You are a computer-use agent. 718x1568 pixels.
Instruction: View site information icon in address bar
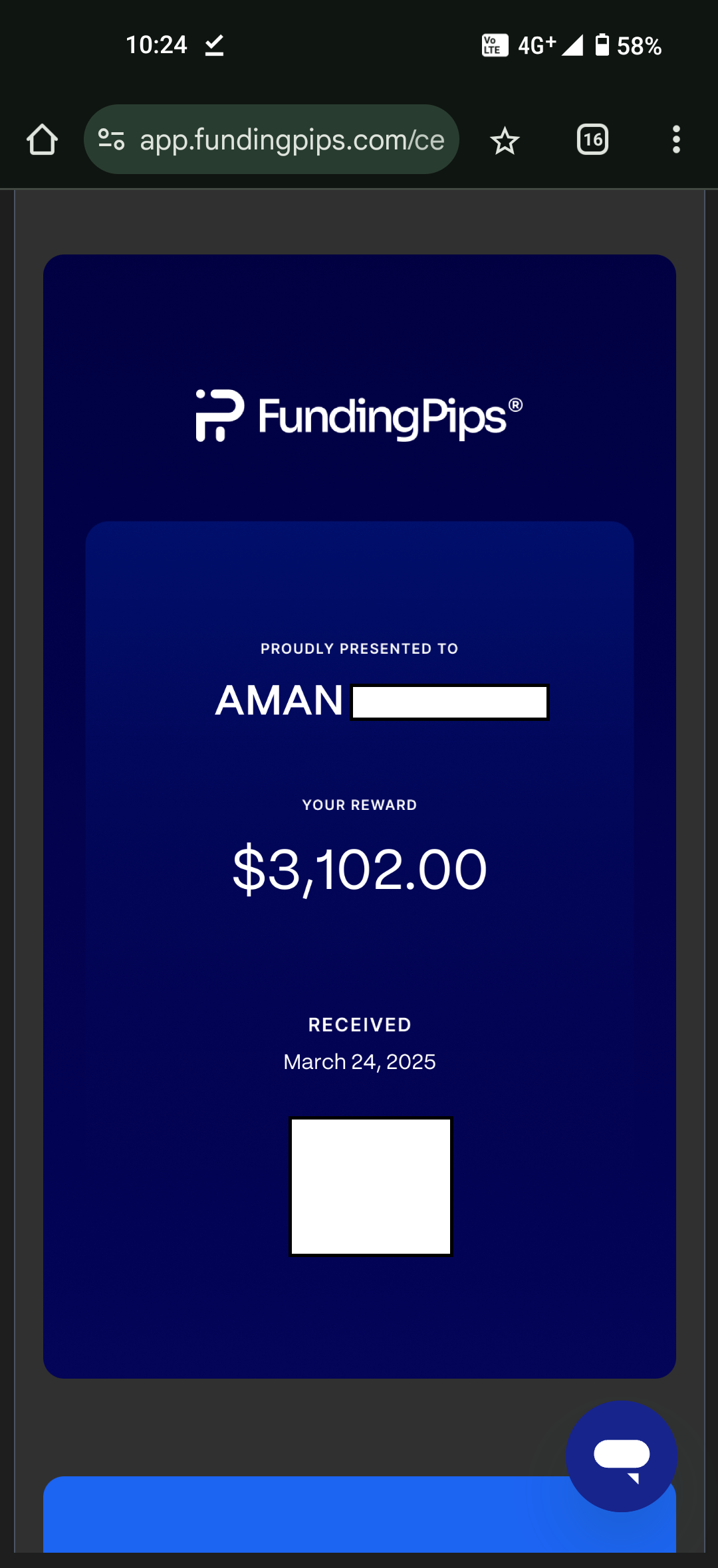pyautogui.click(x=111, y=140)
